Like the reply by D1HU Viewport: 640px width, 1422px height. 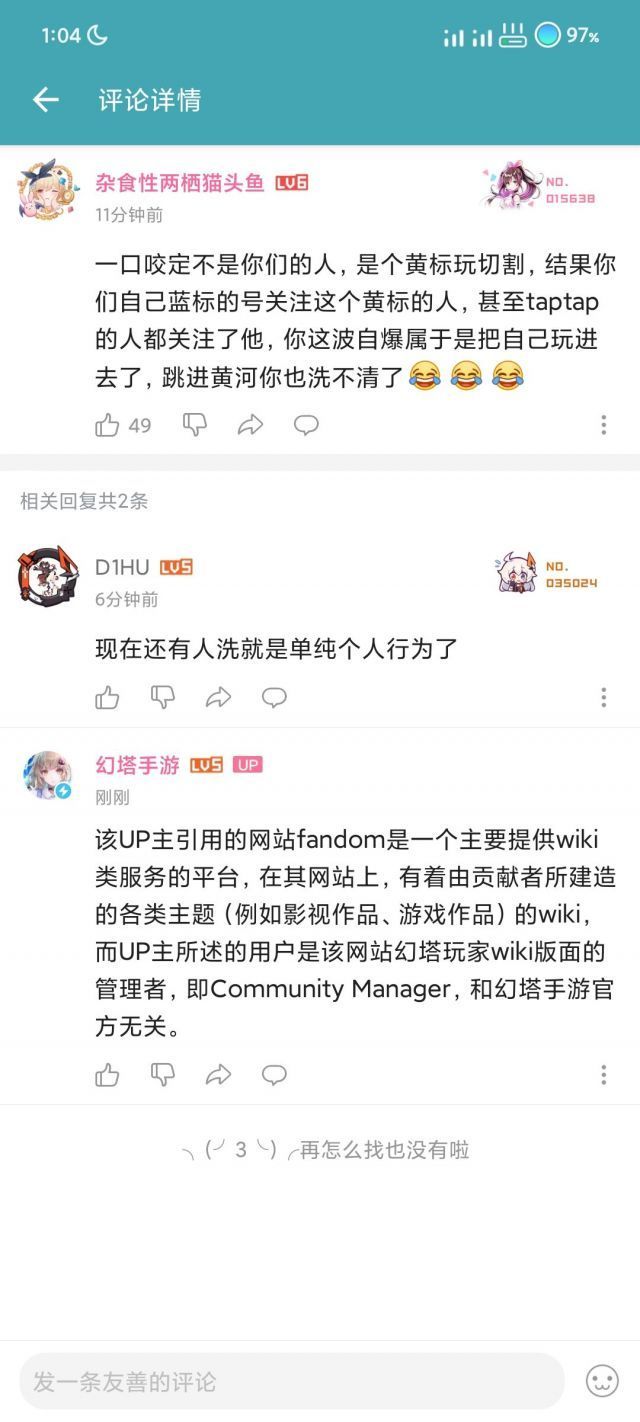(x=108, y=697)
